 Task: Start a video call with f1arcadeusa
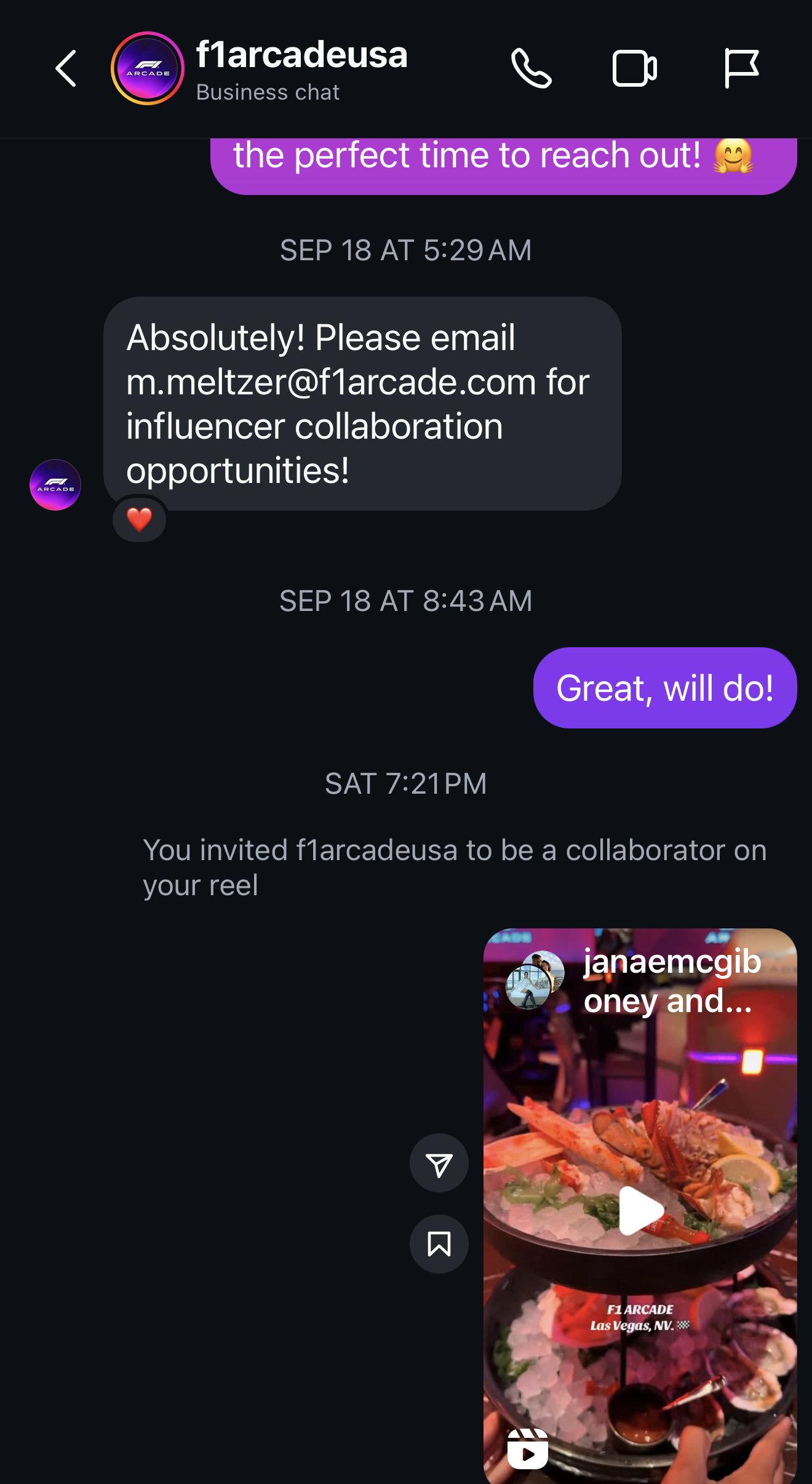click(634, 68)
